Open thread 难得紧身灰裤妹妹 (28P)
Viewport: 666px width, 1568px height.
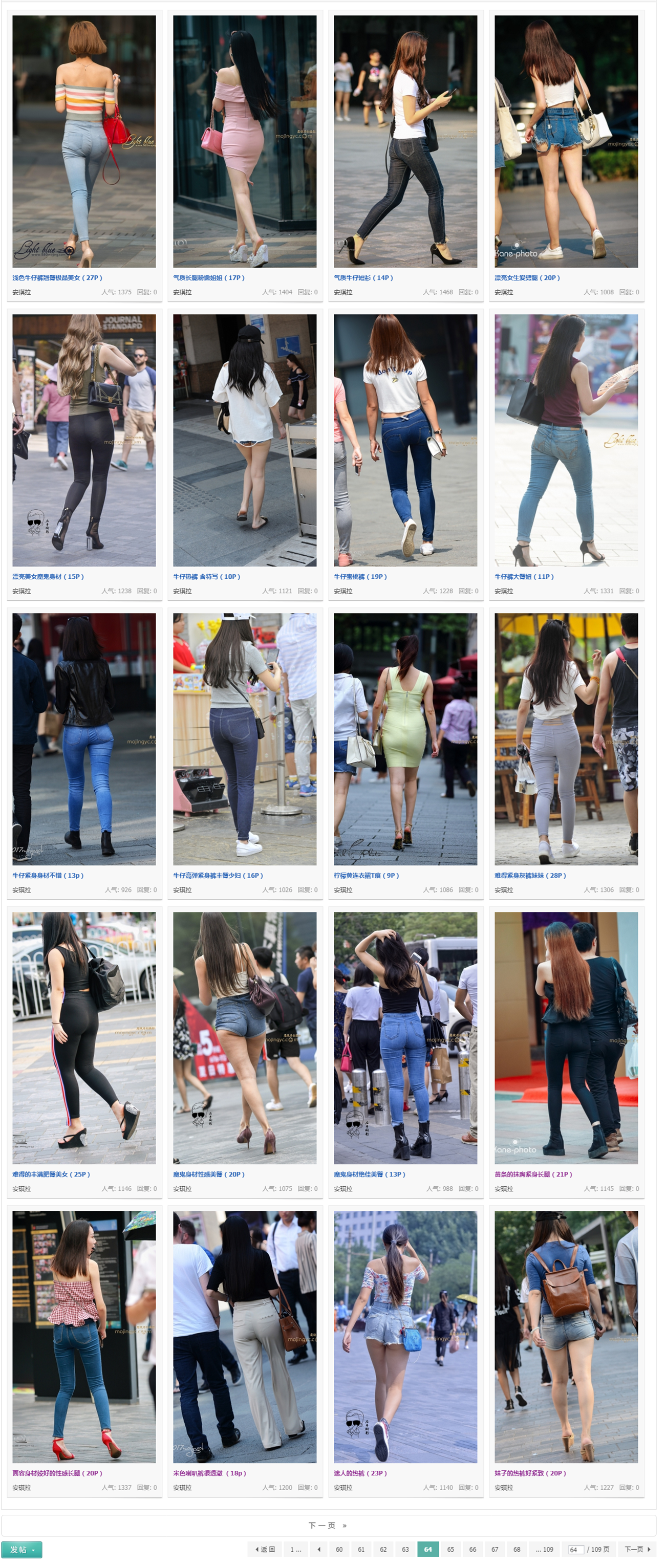(x=530, y=875)
